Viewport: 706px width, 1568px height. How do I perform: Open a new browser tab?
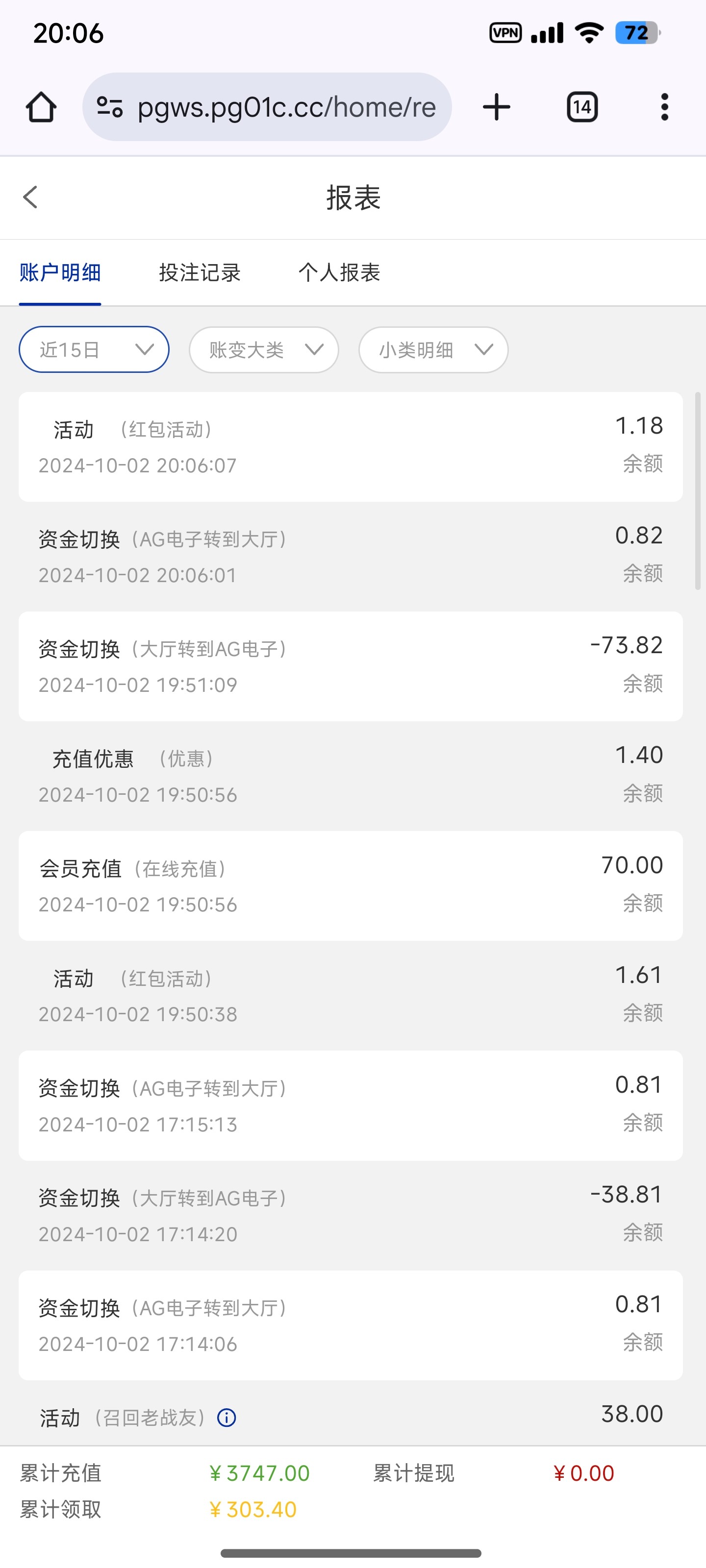click(x=497, y=107)
